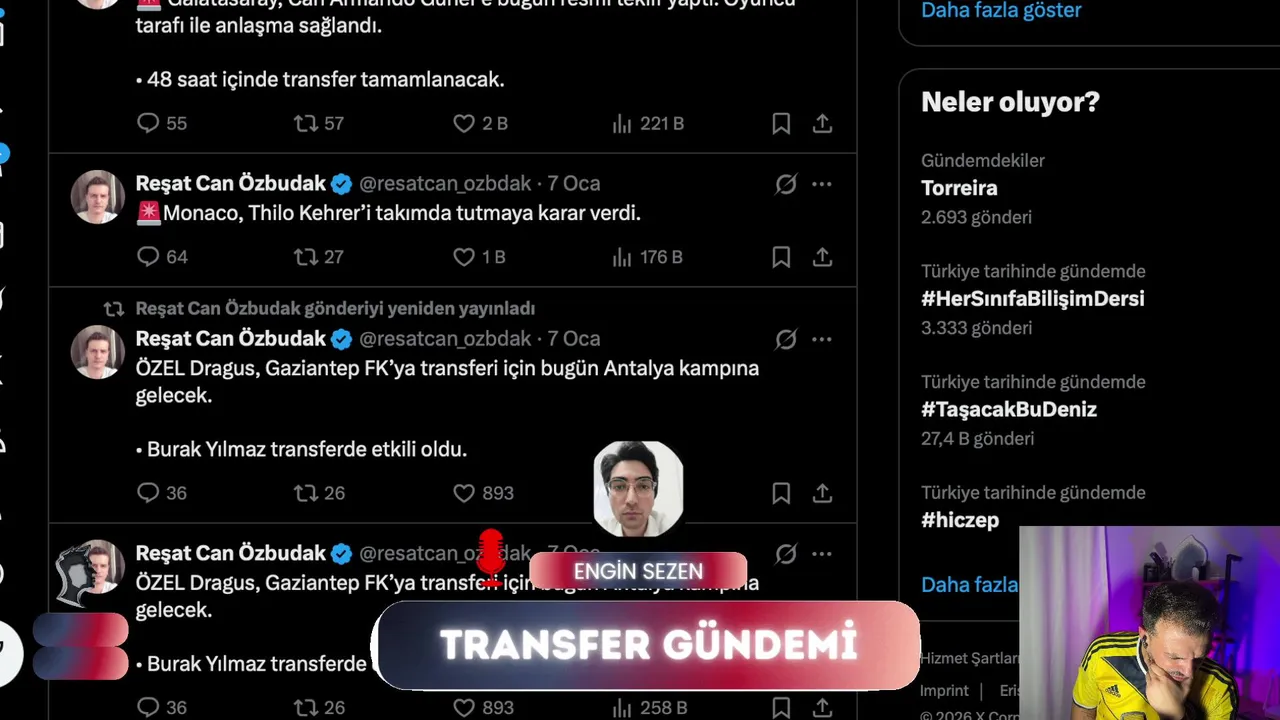Viewport: 1280px width, 720px height.
Task: Bookmark the Monaco Thilo Kehrer post
Action: coord(781,257)
